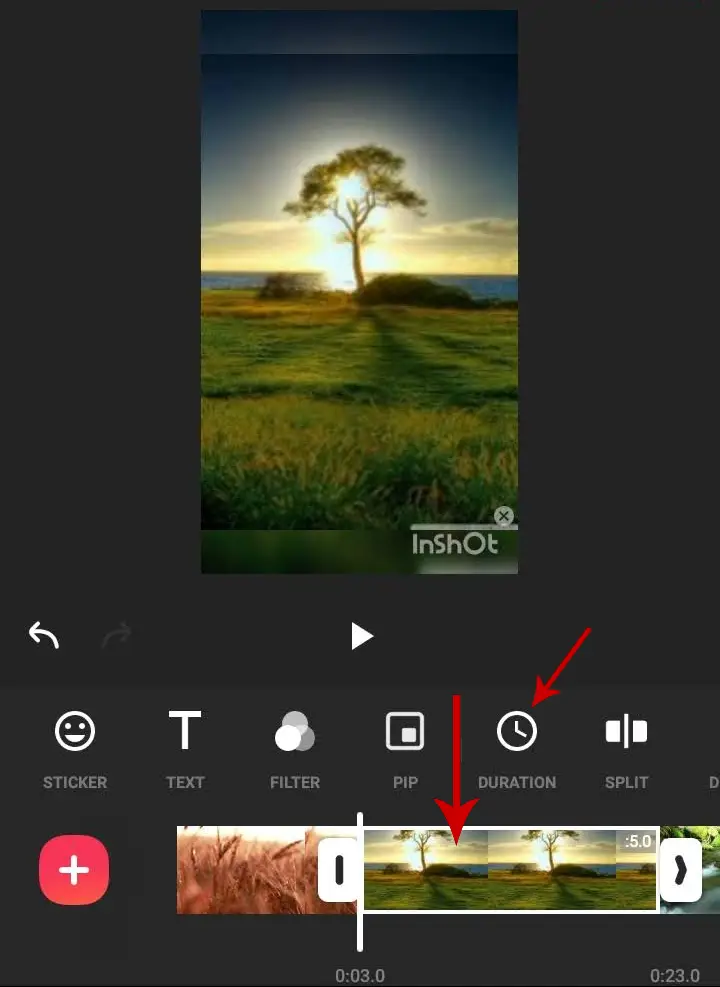Open the Filter tool
The width and height of the screenshot is (720, 987).
tap(295, 748)
